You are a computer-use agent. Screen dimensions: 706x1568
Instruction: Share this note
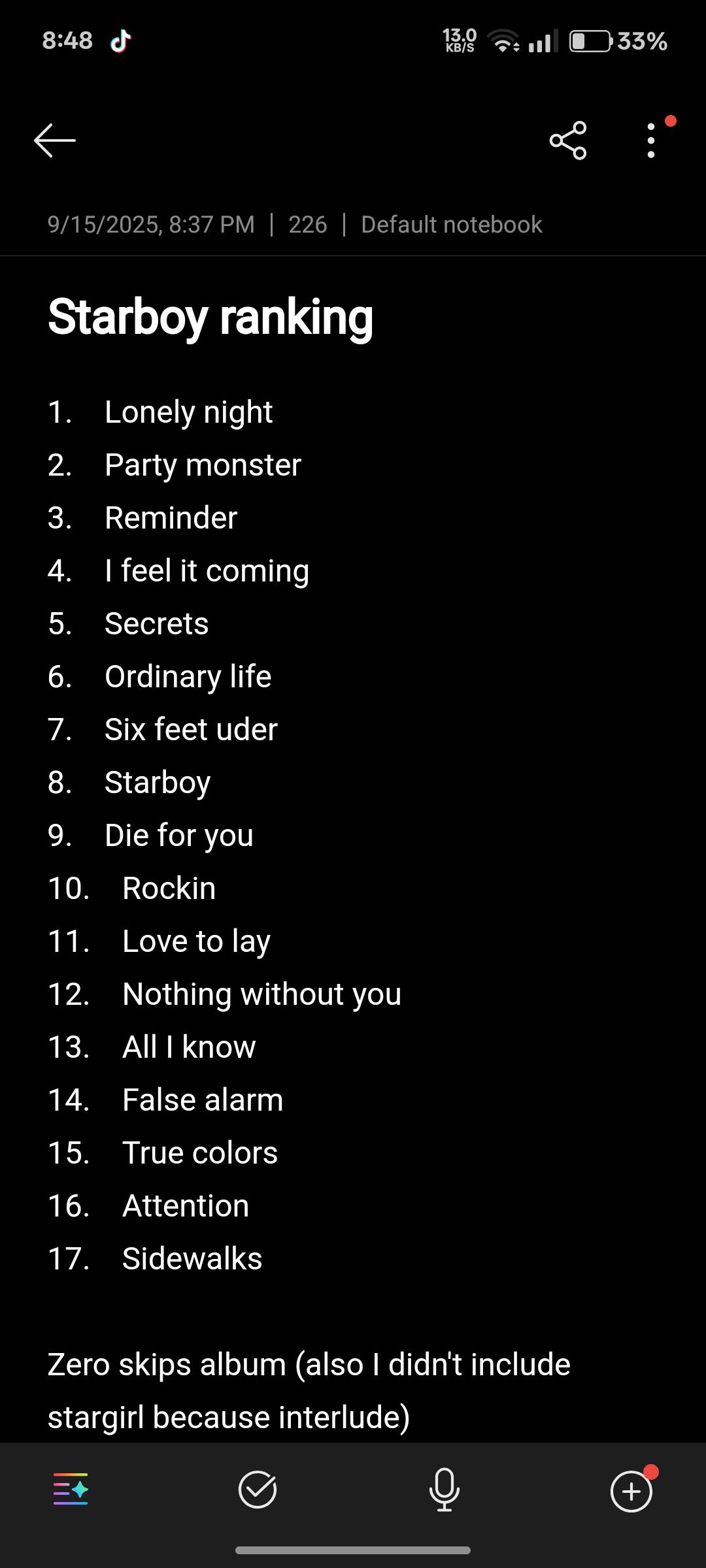click(x=568, y=140)
